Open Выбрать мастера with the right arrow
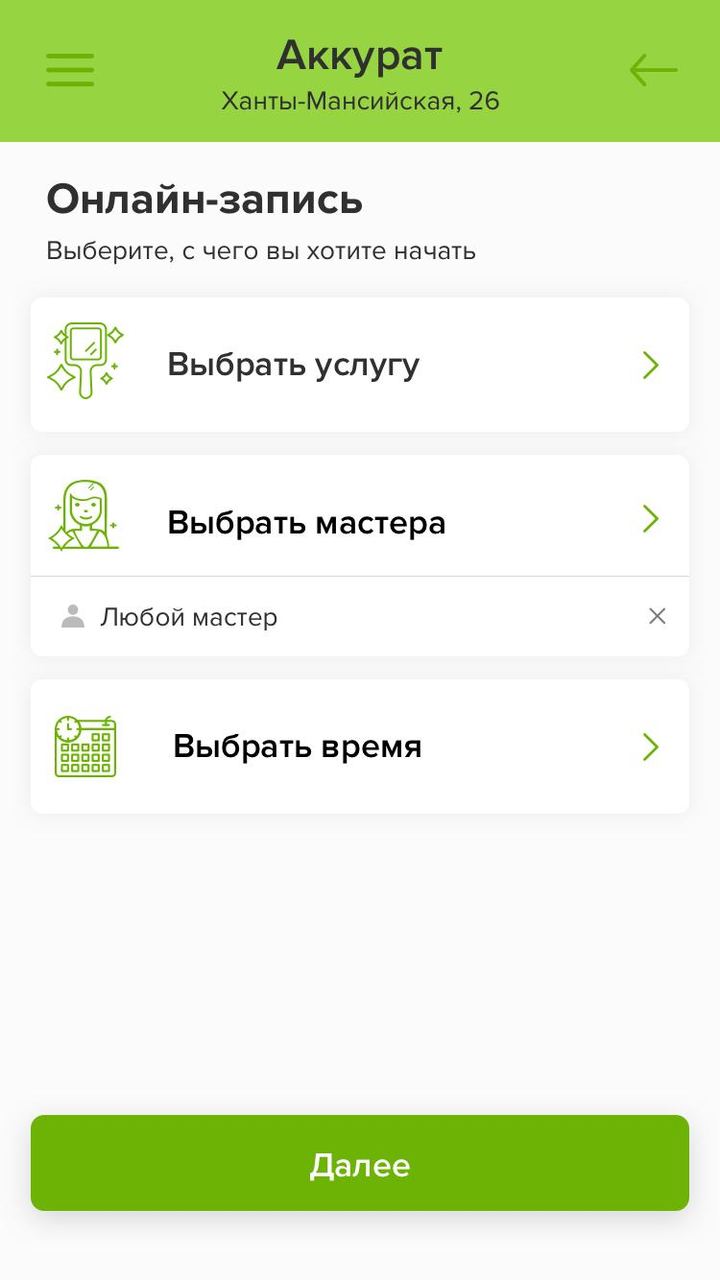720x1280 pixels. [650, 518]
